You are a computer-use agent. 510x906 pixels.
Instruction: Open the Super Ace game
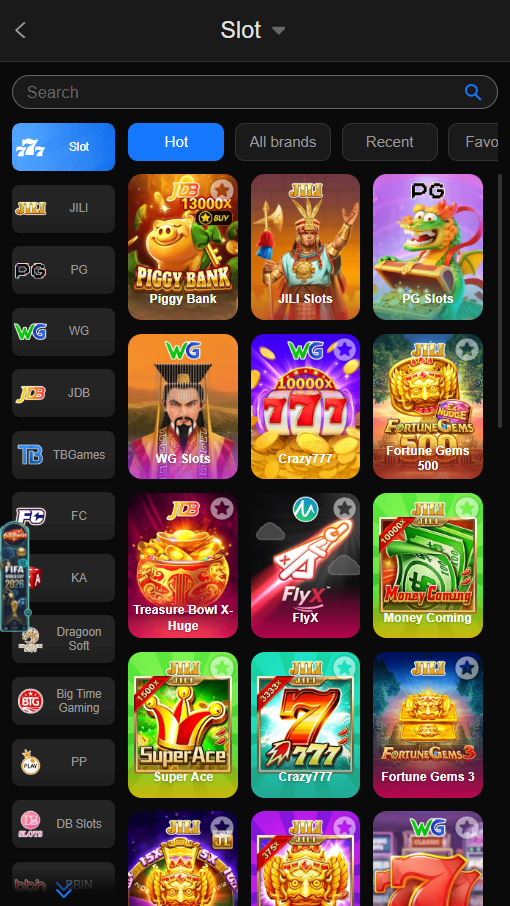point(183,725)
